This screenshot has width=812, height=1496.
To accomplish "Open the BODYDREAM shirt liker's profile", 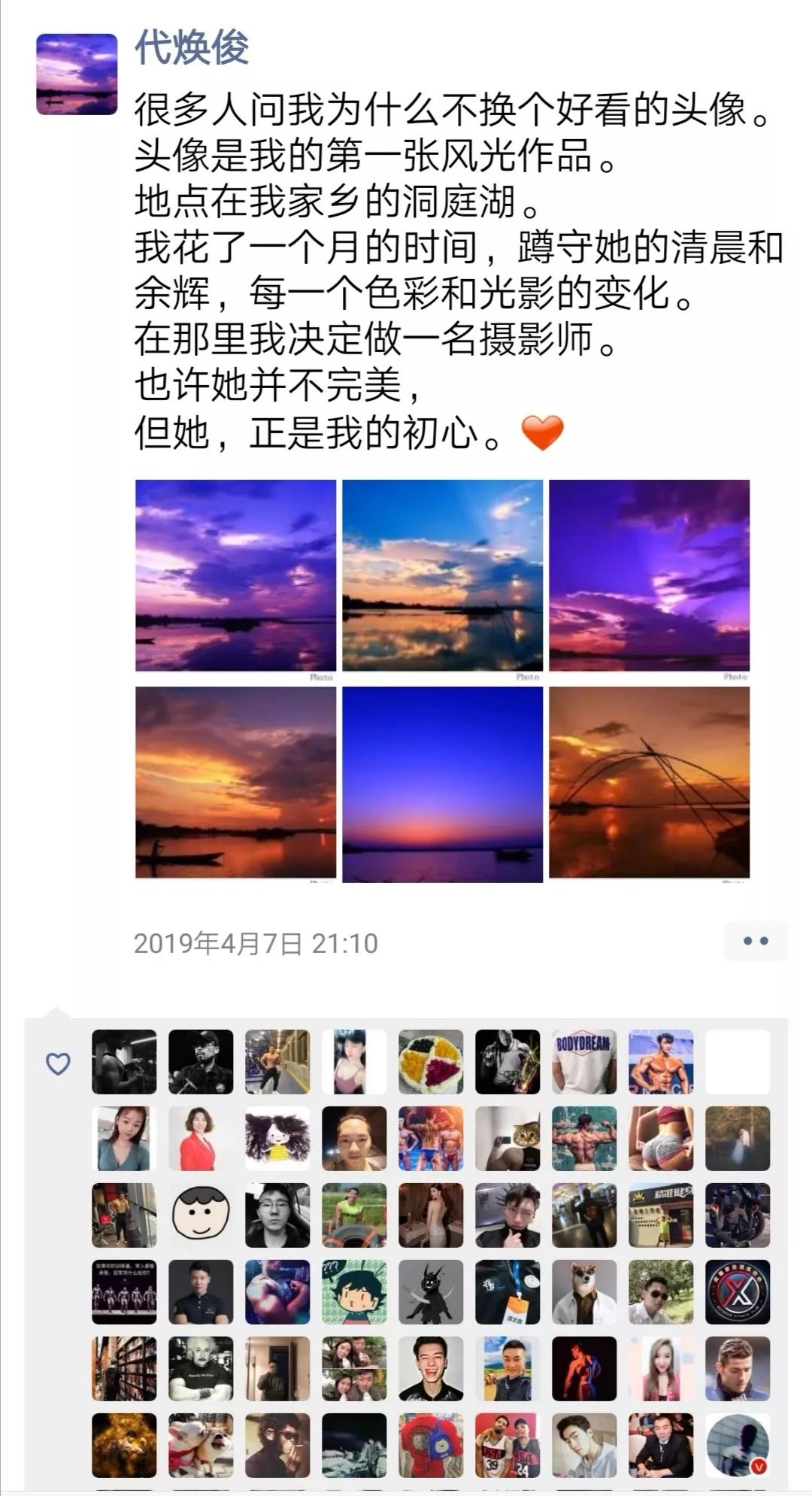I will pos(584,1061).
